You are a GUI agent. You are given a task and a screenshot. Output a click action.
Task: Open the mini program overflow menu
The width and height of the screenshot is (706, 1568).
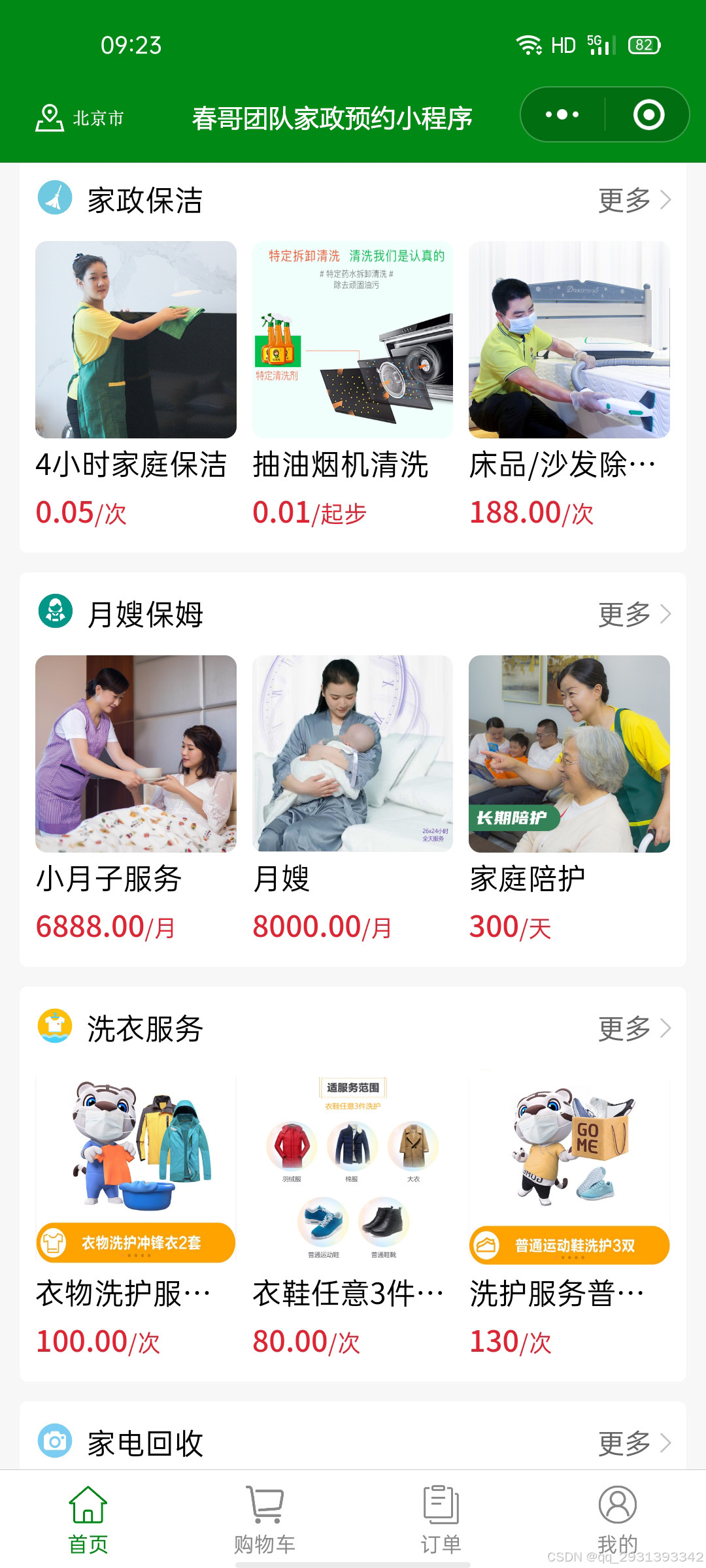562,115
